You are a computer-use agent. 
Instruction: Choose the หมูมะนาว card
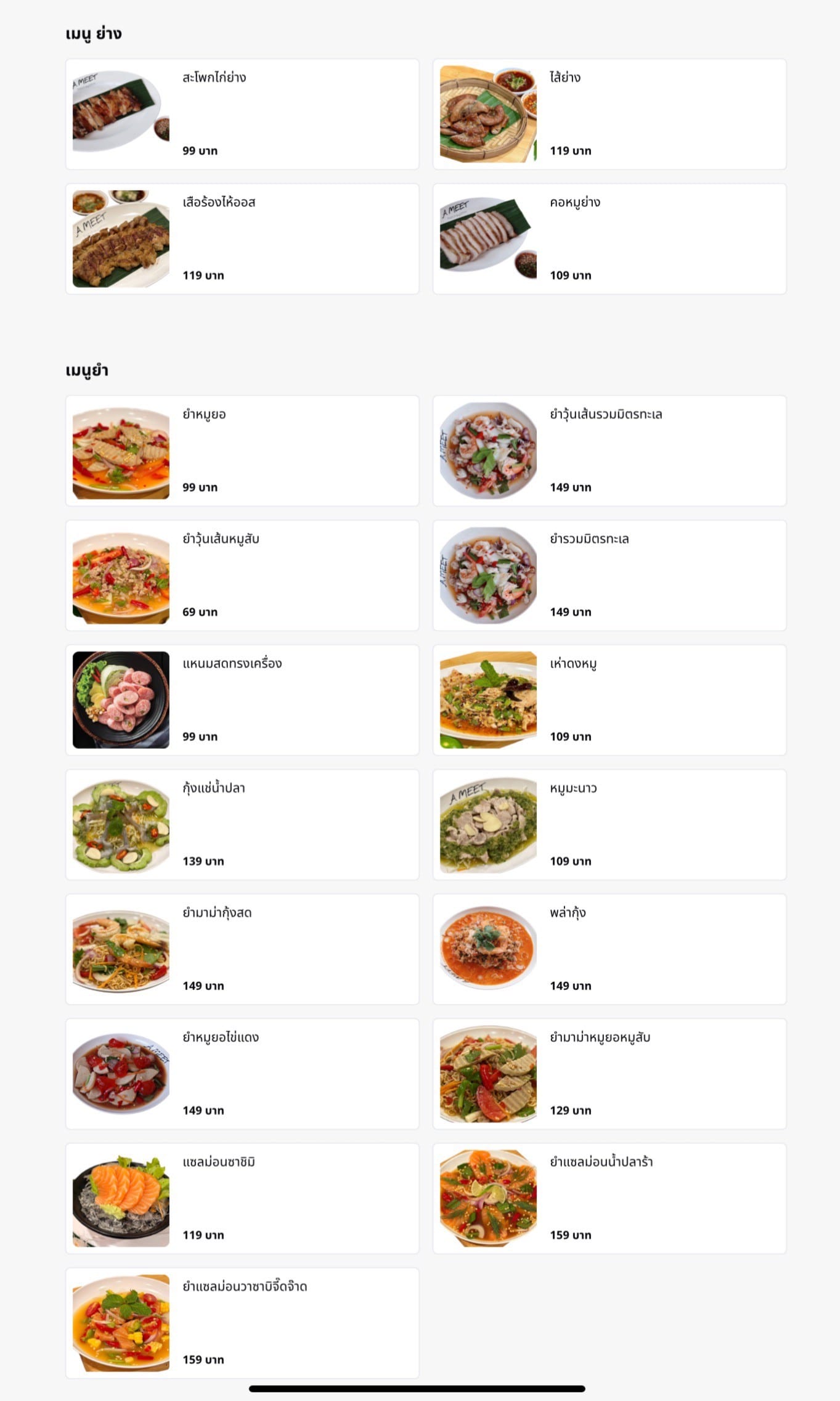pos(610,824)
